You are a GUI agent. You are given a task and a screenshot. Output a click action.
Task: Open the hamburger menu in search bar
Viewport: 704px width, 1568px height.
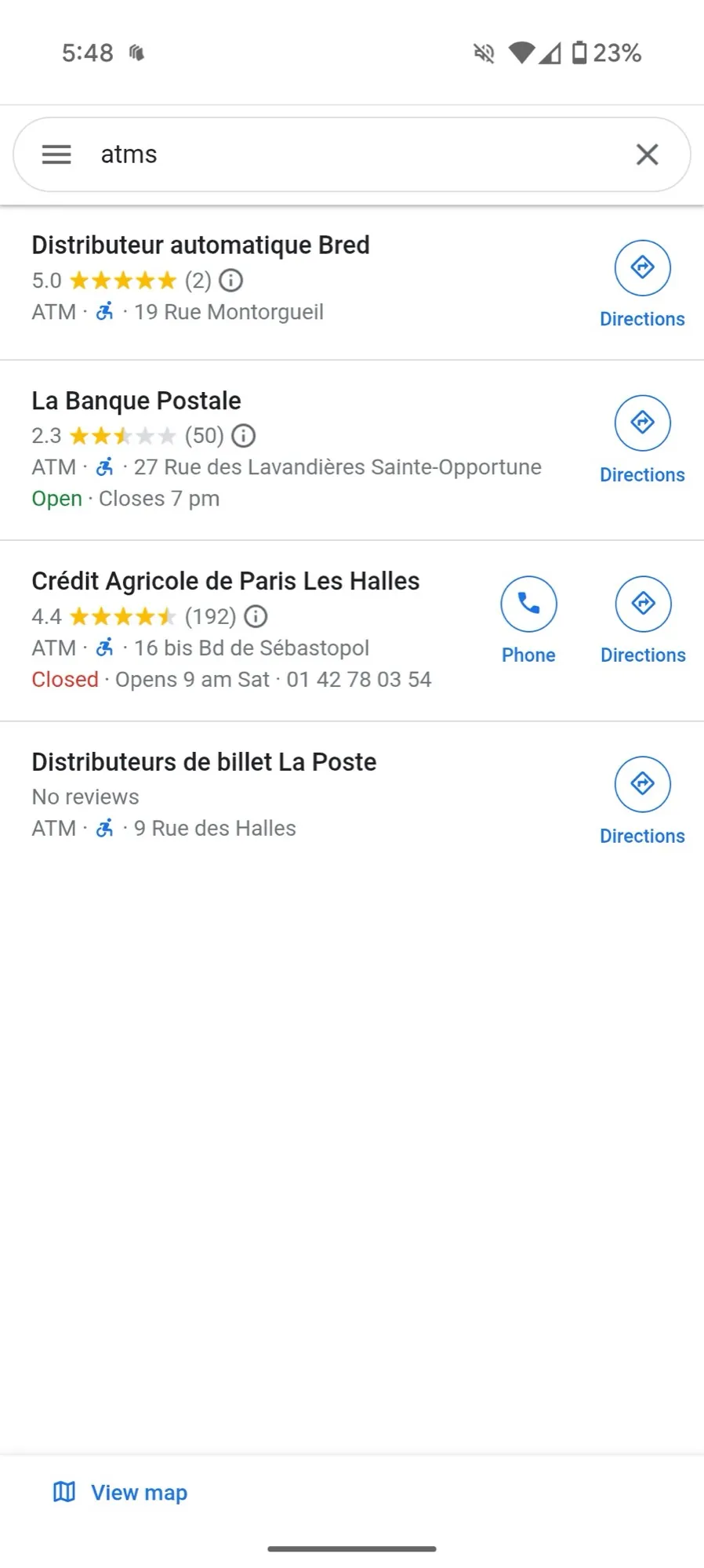click(56, 154)
